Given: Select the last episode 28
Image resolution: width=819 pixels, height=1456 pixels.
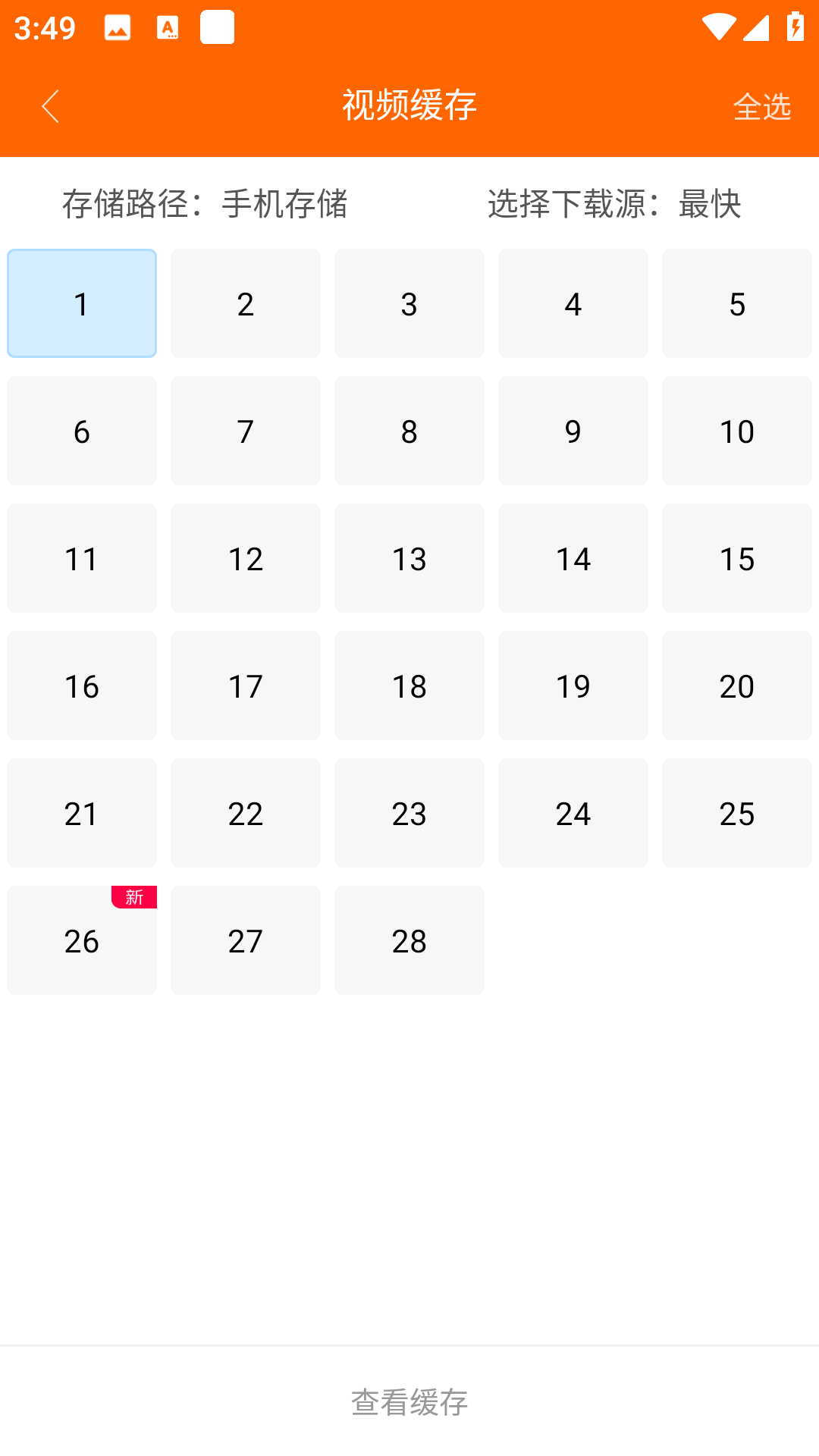Looking at the screenshot, I should point(409,940).
